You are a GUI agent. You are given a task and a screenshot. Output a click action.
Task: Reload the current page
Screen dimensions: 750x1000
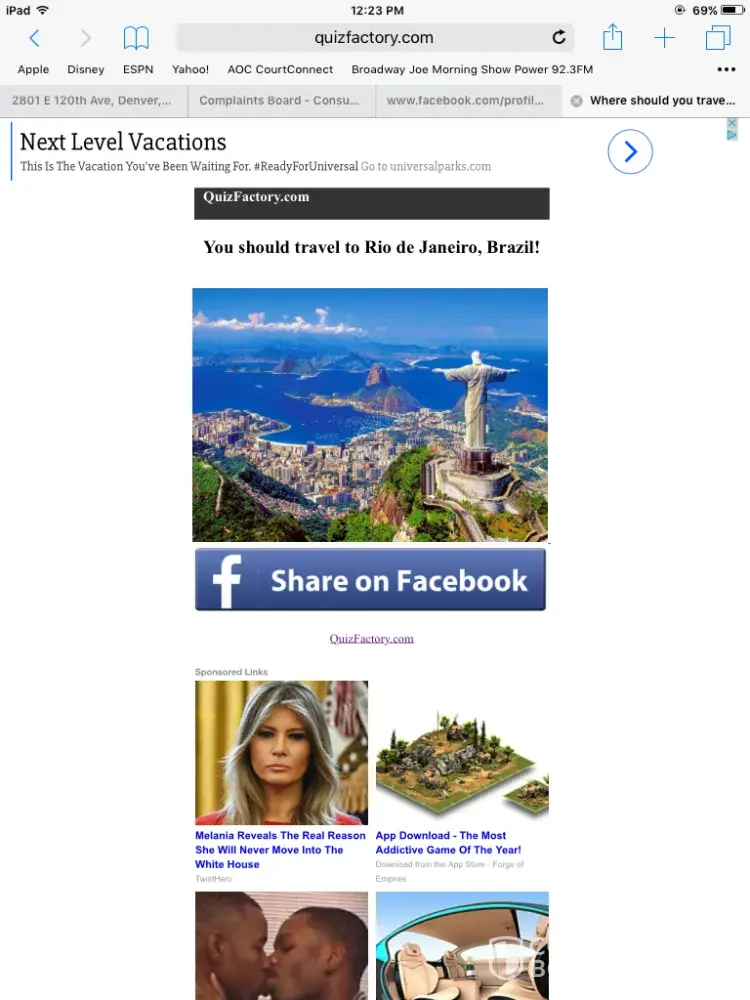click(559, 38)
